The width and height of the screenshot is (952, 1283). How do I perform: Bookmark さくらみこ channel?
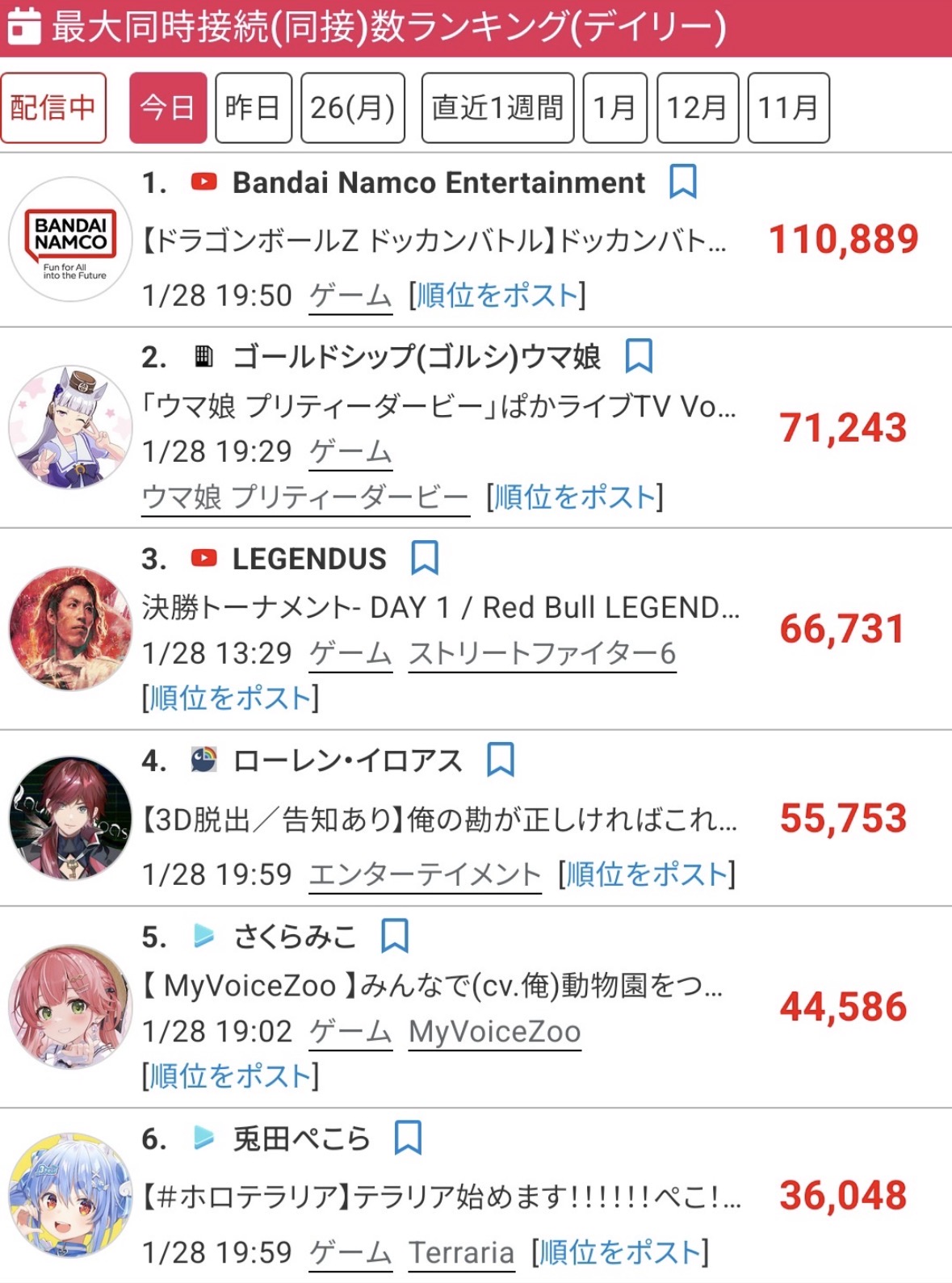click(394, 936)
